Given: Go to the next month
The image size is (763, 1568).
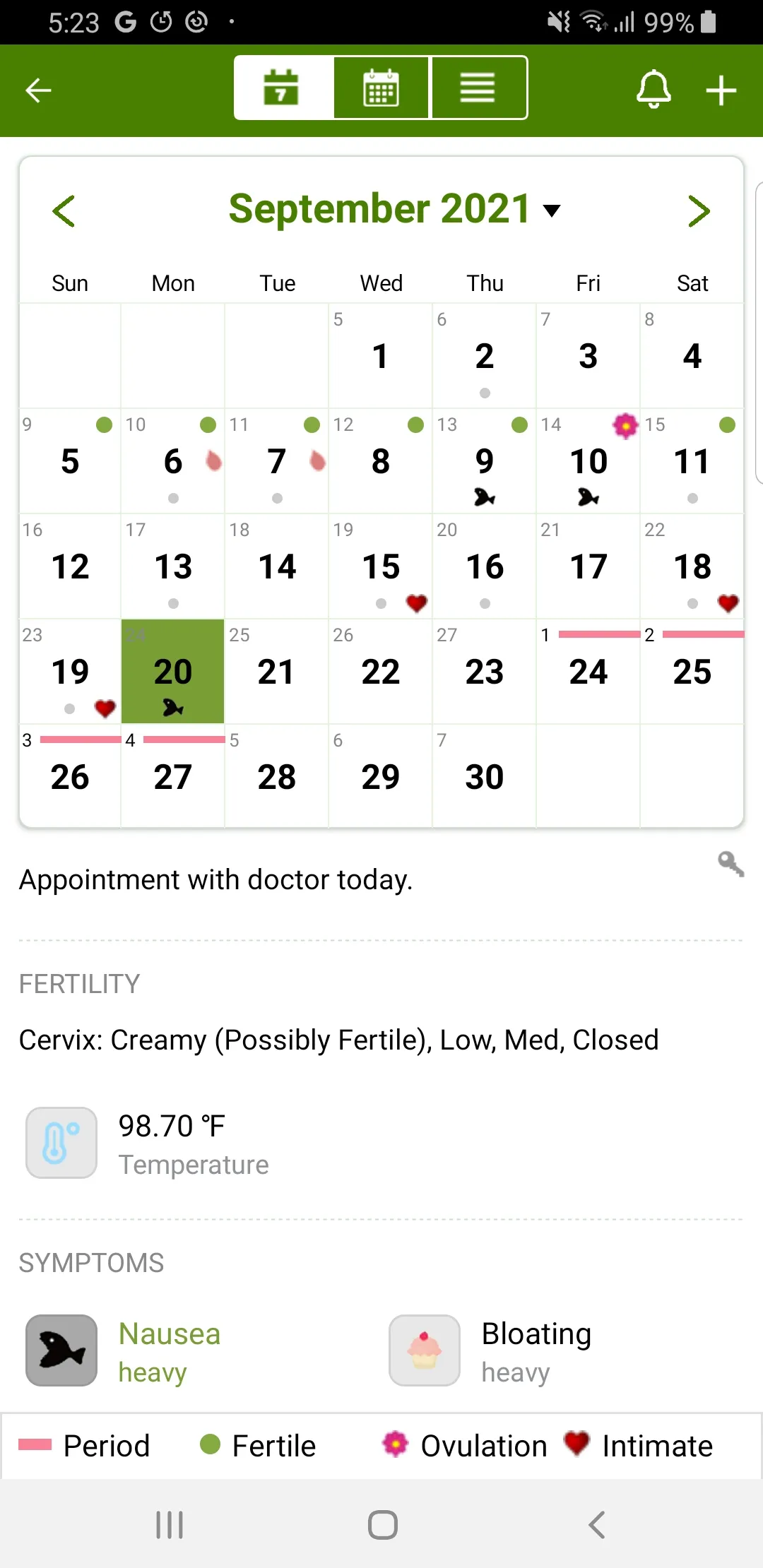Looking at the screenshot, I should 698,210.
